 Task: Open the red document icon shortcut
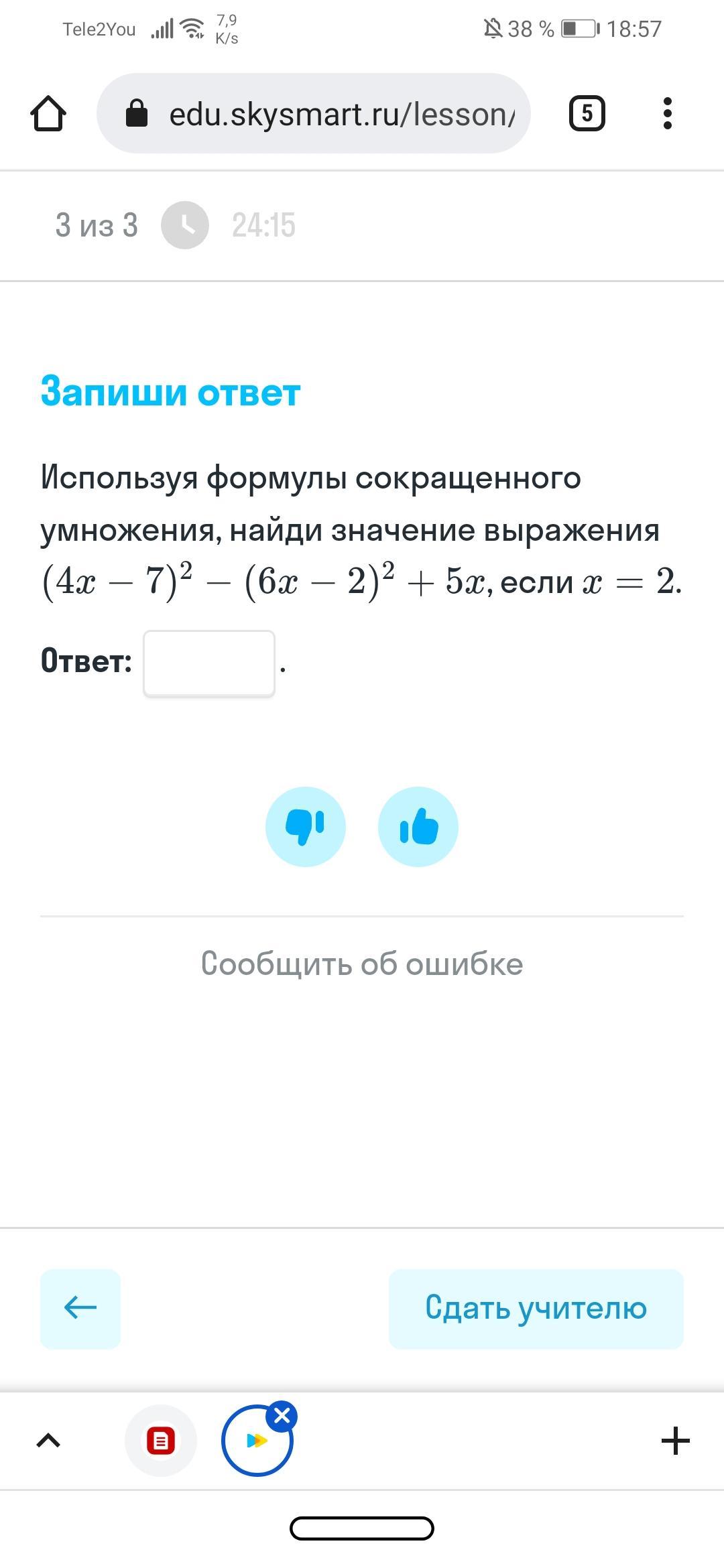click(x=161, y=1440)
